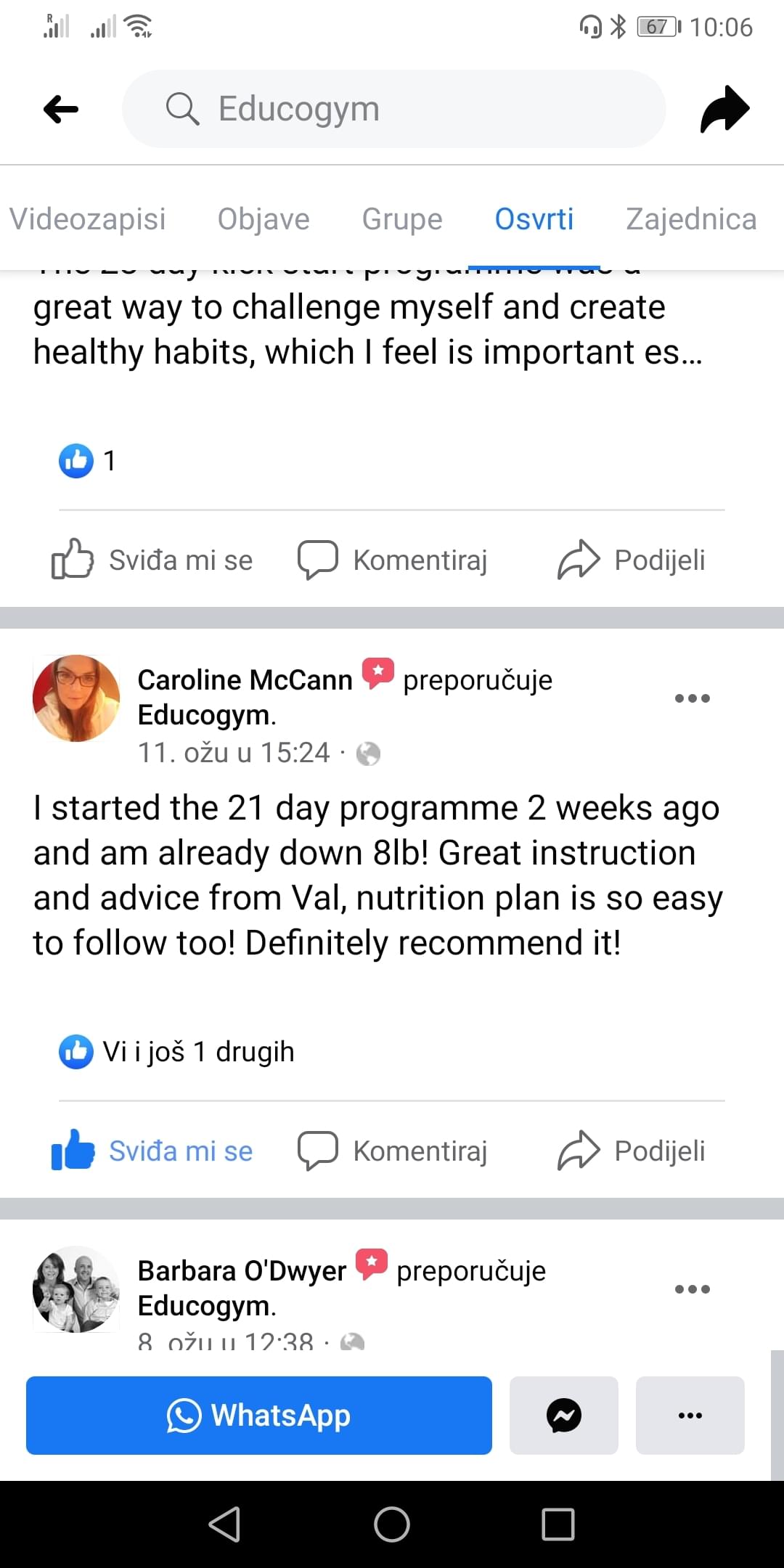
Task: Switch to the Objave tab
Action: (264, 219)
